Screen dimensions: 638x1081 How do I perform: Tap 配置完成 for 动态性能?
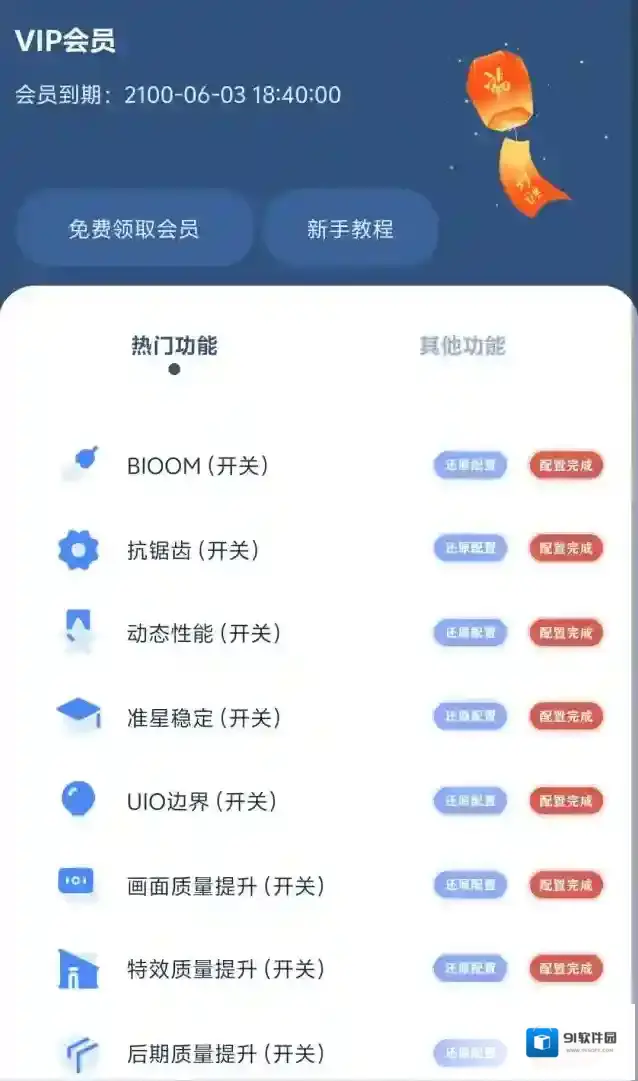(x=566, y=633)
